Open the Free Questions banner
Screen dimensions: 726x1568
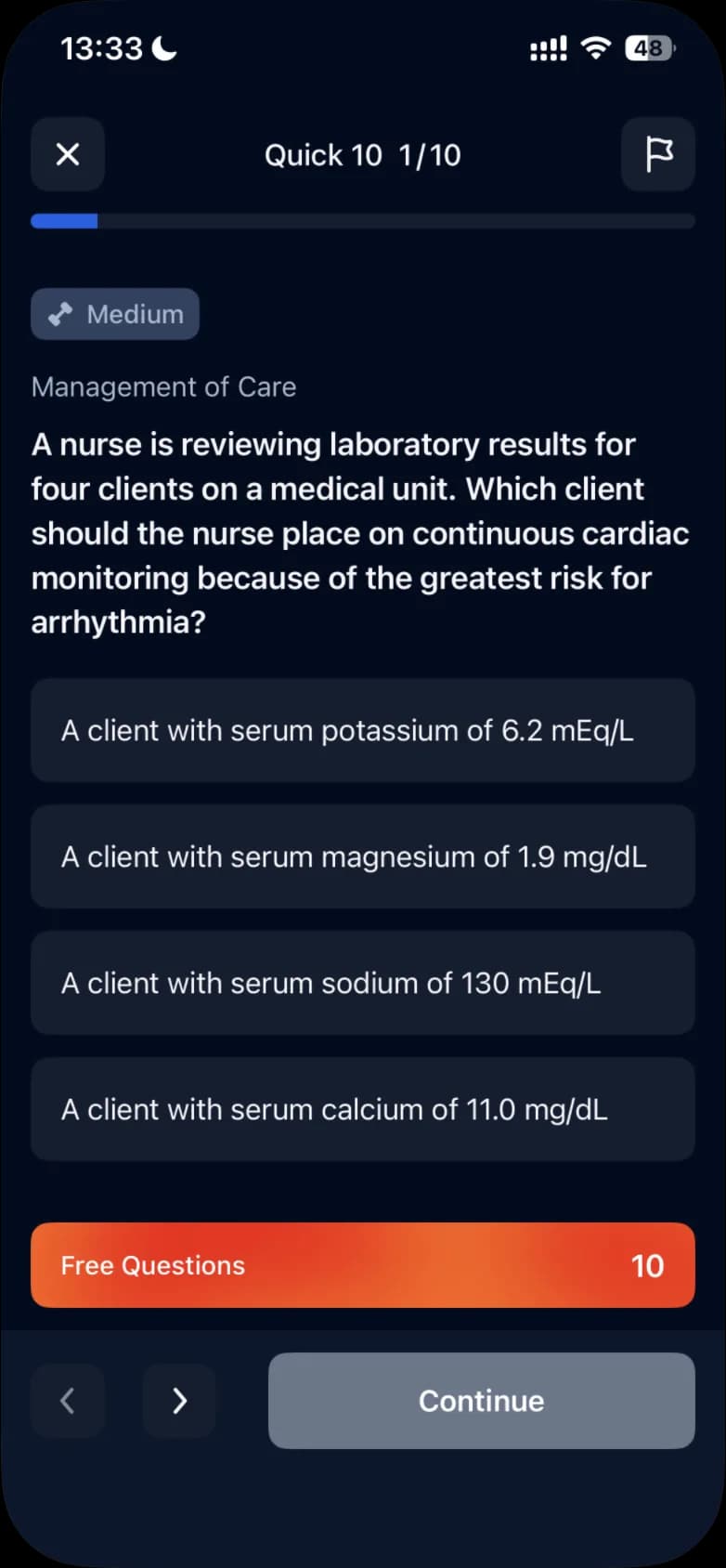point(363,1265)
